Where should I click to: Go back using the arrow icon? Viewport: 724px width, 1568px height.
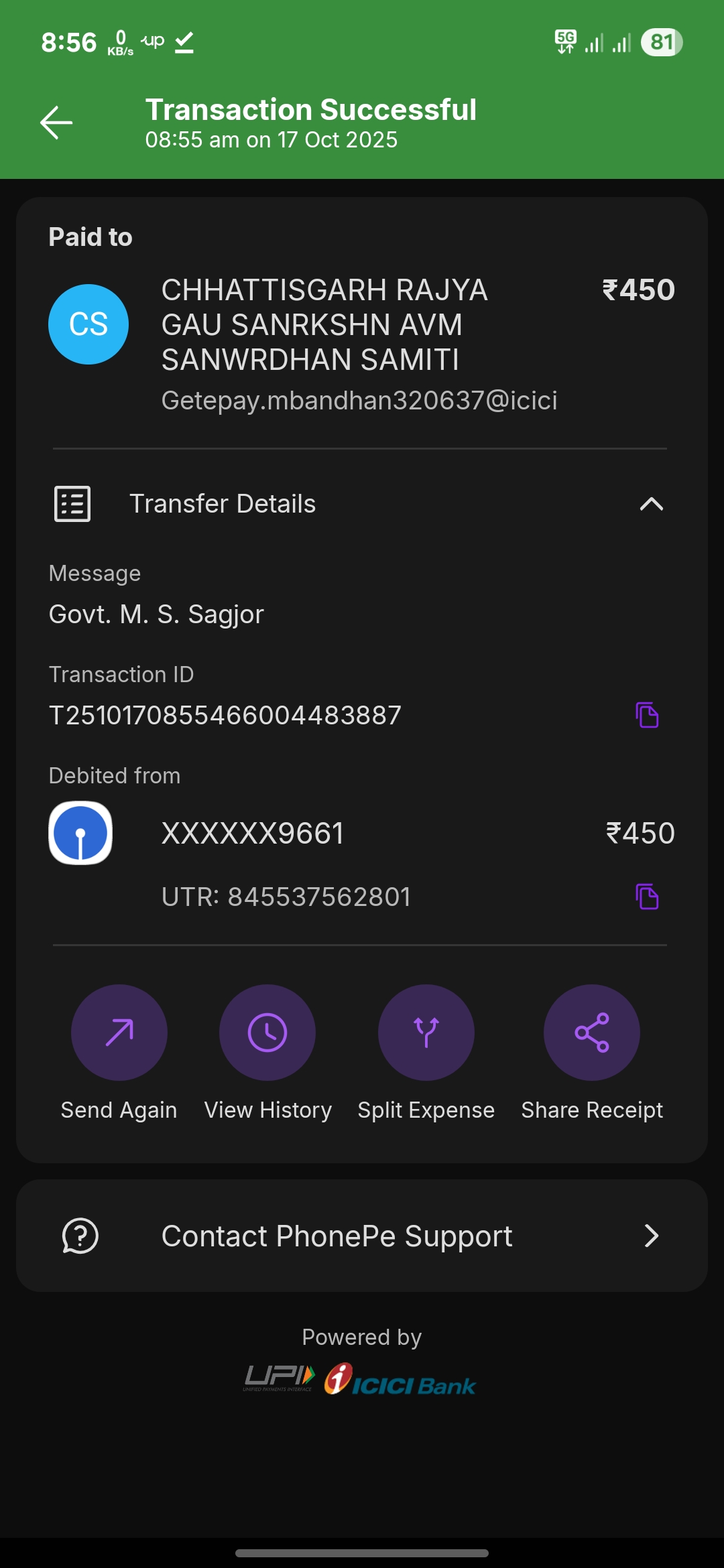(x=56, y=123)
